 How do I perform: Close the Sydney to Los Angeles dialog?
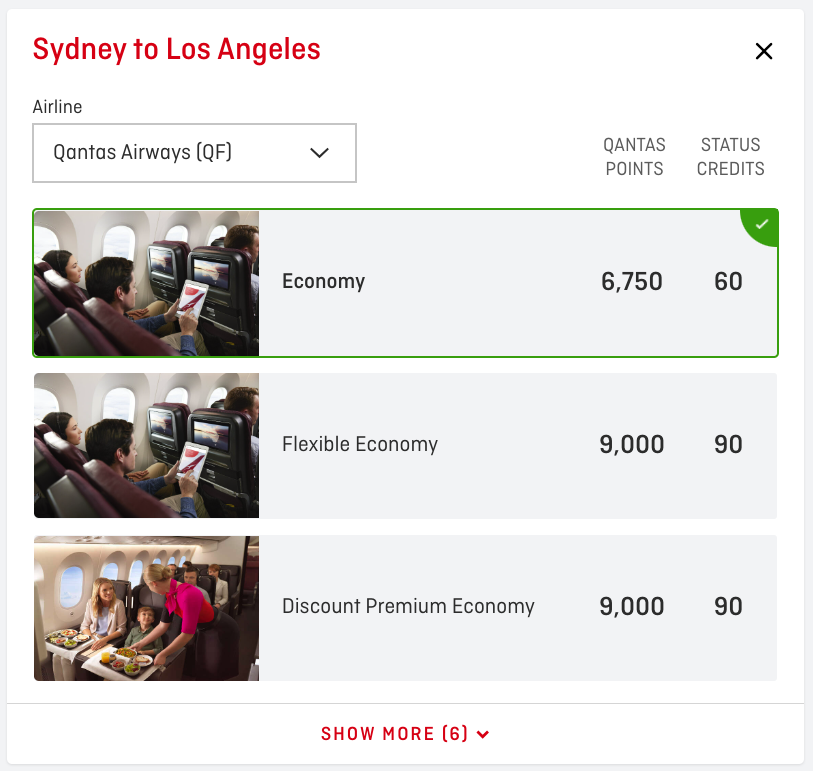pyautogui.click(x=764, y=51)
